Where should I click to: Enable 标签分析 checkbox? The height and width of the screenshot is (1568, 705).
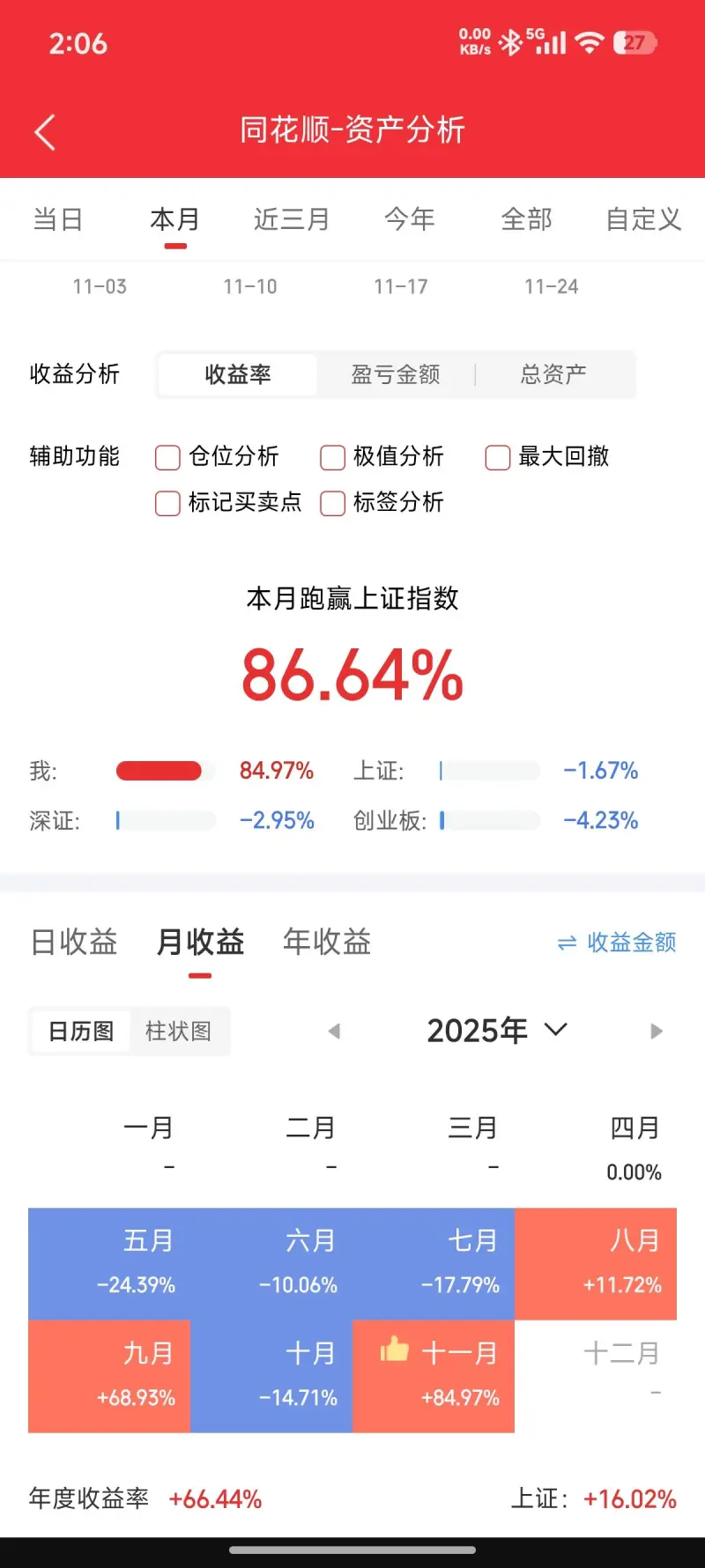tap(332, 503)
